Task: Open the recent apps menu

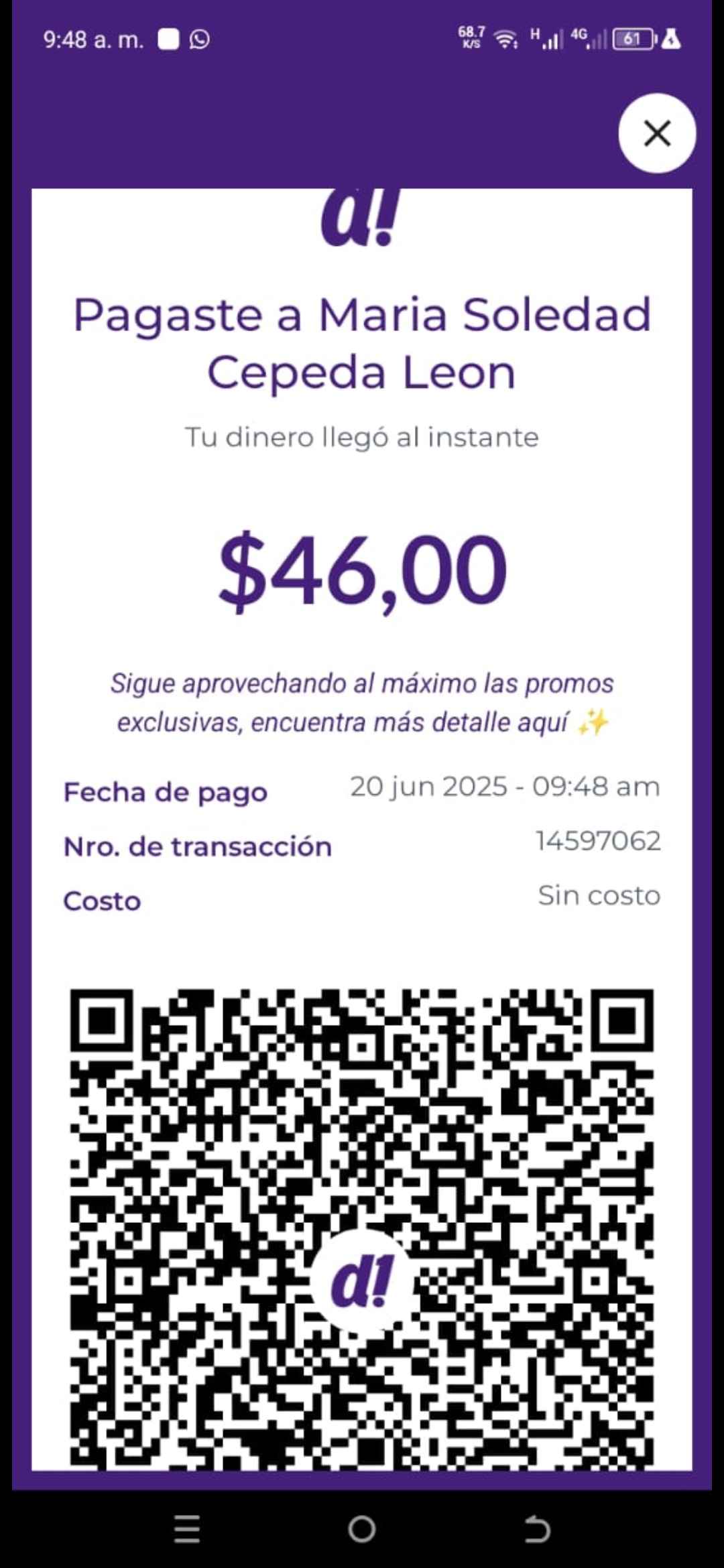Action: 187,1529
